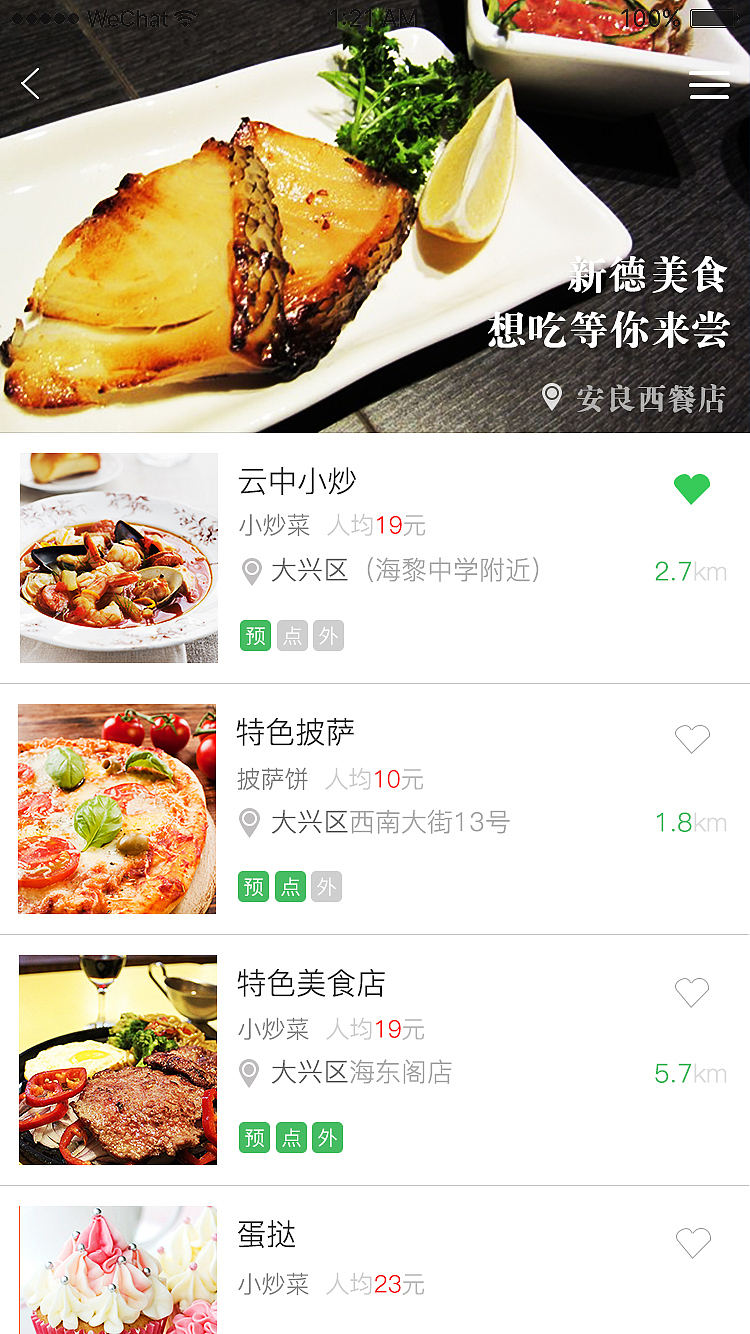
Task: Tap the back arrow at top left
Action: (x=30, y=84)
